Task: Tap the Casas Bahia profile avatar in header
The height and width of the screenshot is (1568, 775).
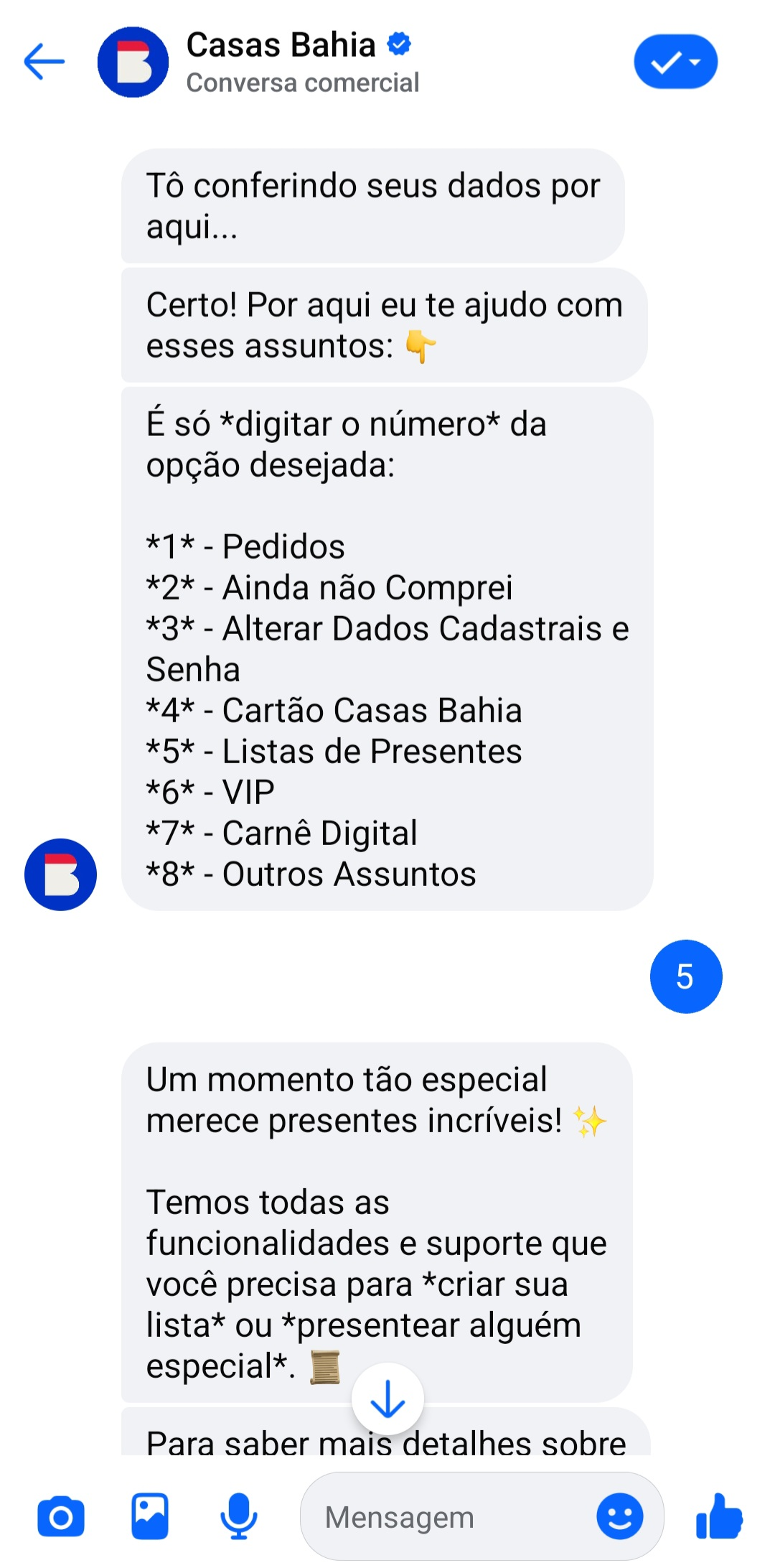Action: click(133, 62)
